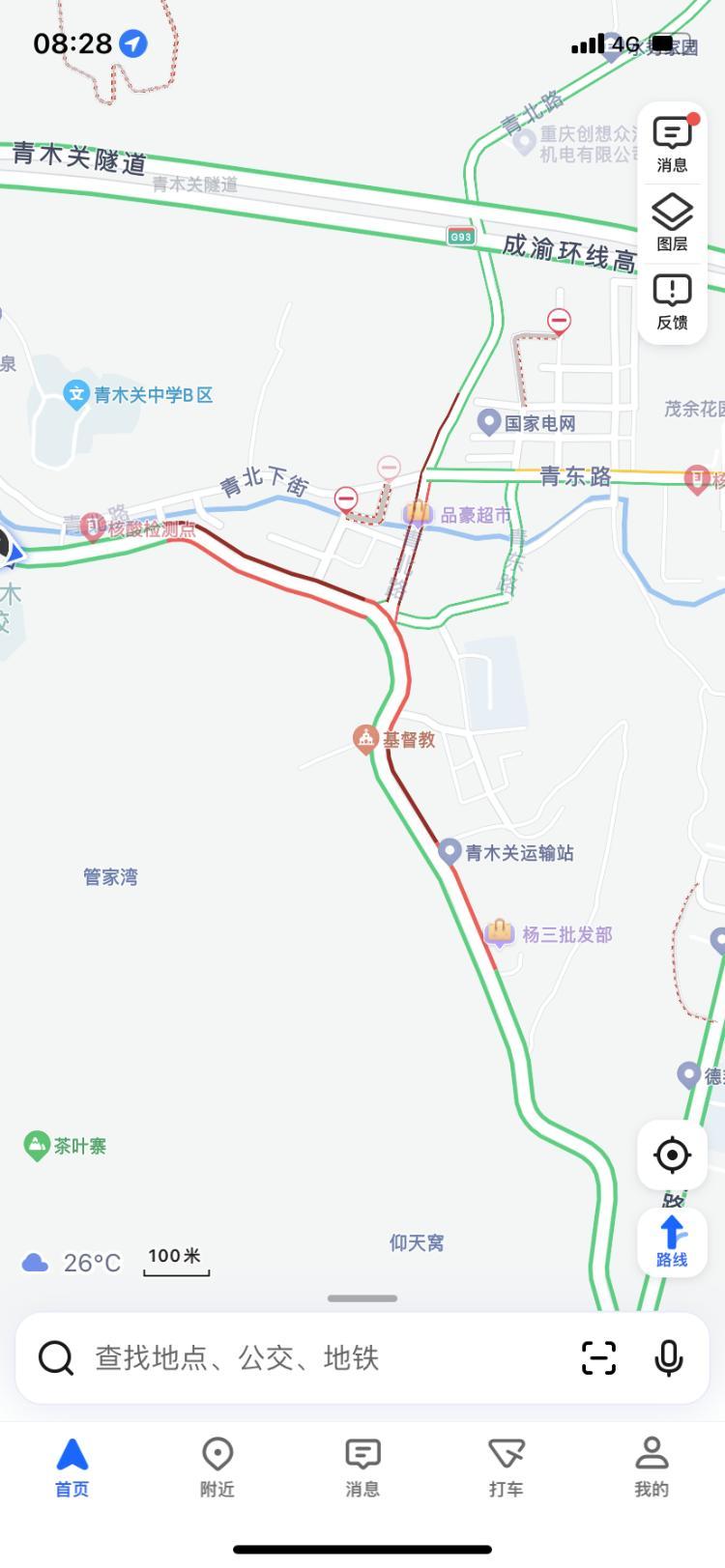This screenshot has height=1568, width=725.
Task: Recenter map on current location
Action: (x=672, y=1155)
